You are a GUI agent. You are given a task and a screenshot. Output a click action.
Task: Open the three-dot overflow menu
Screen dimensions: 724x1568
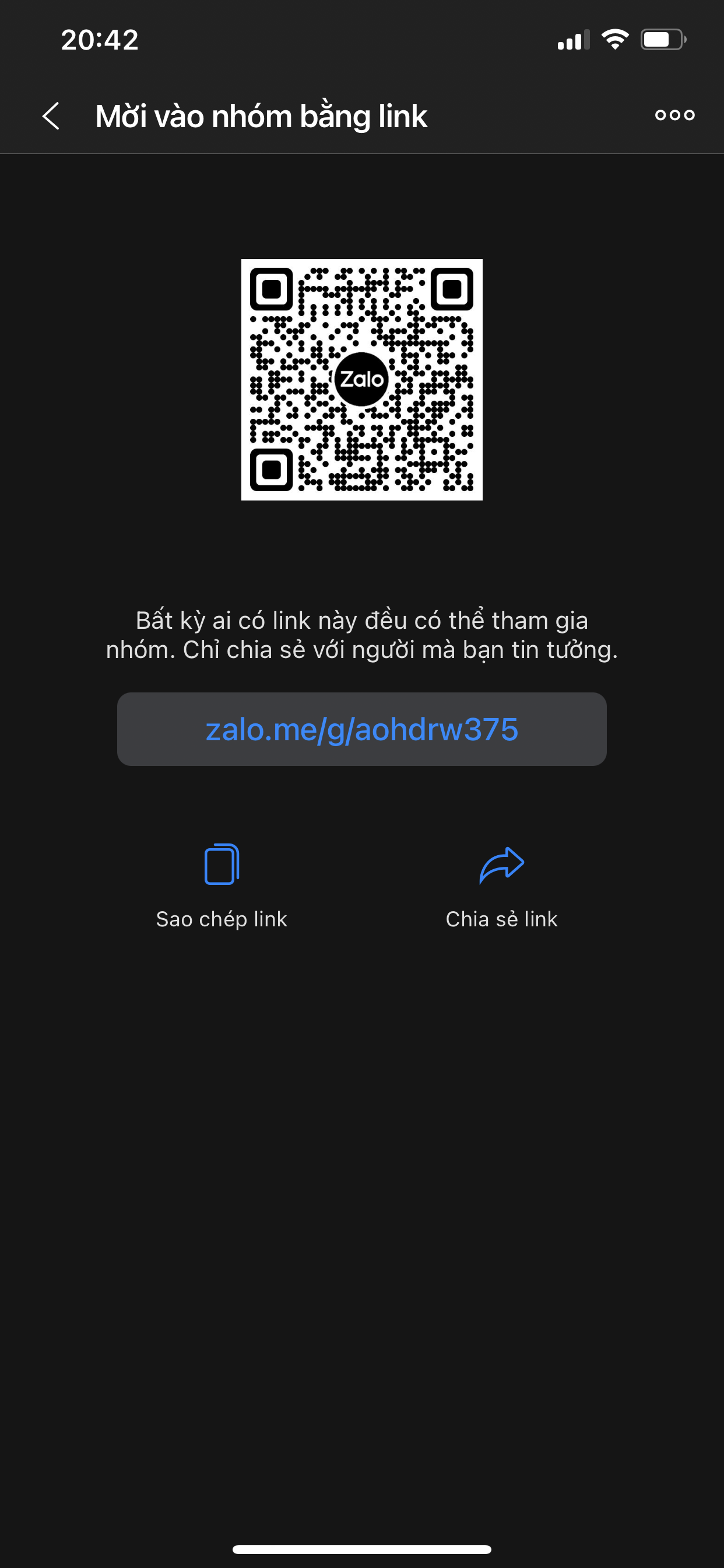[x=674, y=115]
